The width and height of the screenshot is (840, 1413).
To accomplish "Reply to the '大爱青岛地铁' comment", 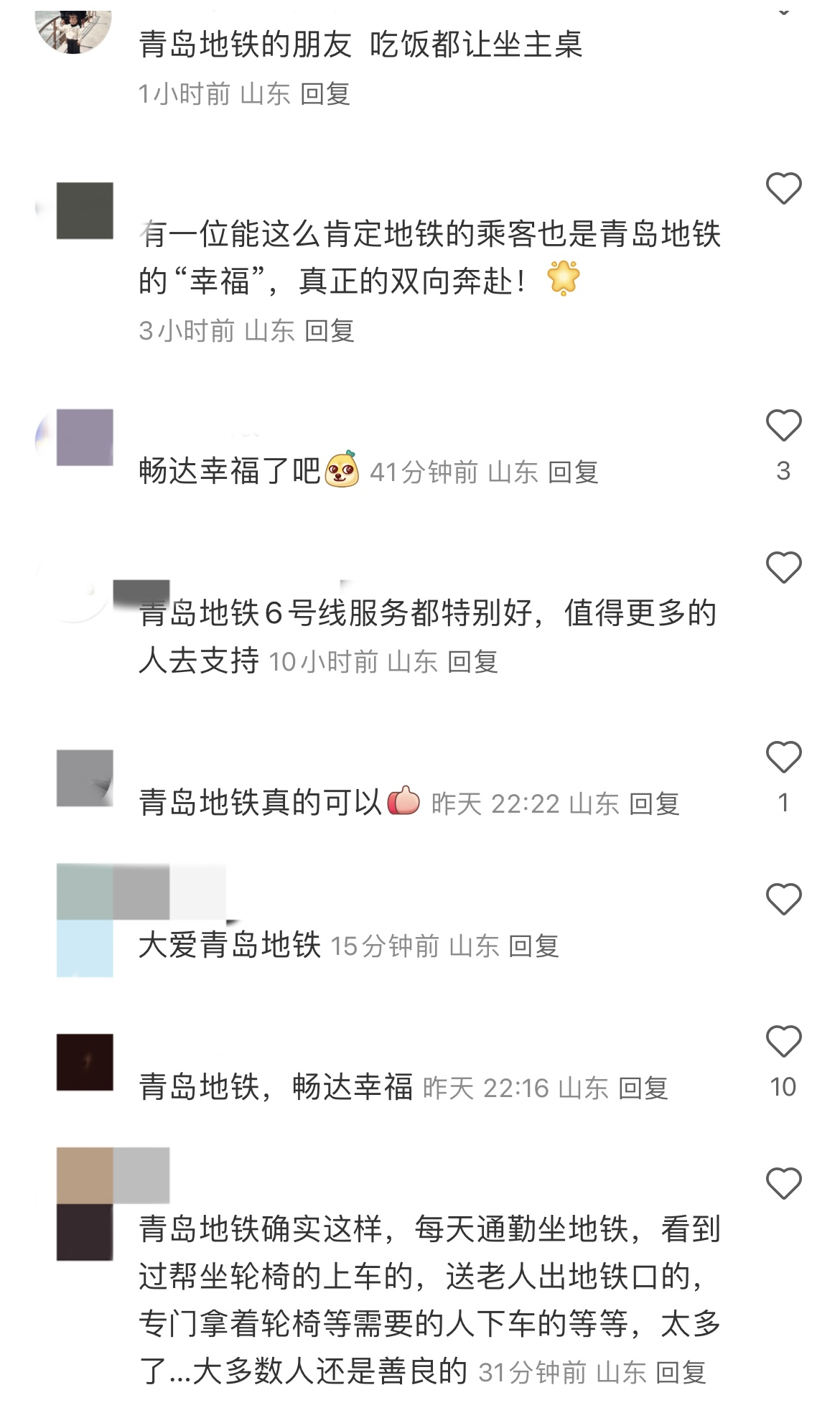I will point(533,946).
